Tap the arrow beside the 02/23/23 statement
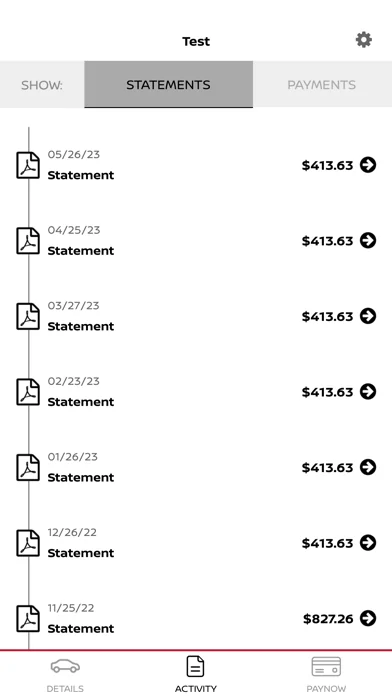The image size is (392, 696). click(x=368, y=392)
